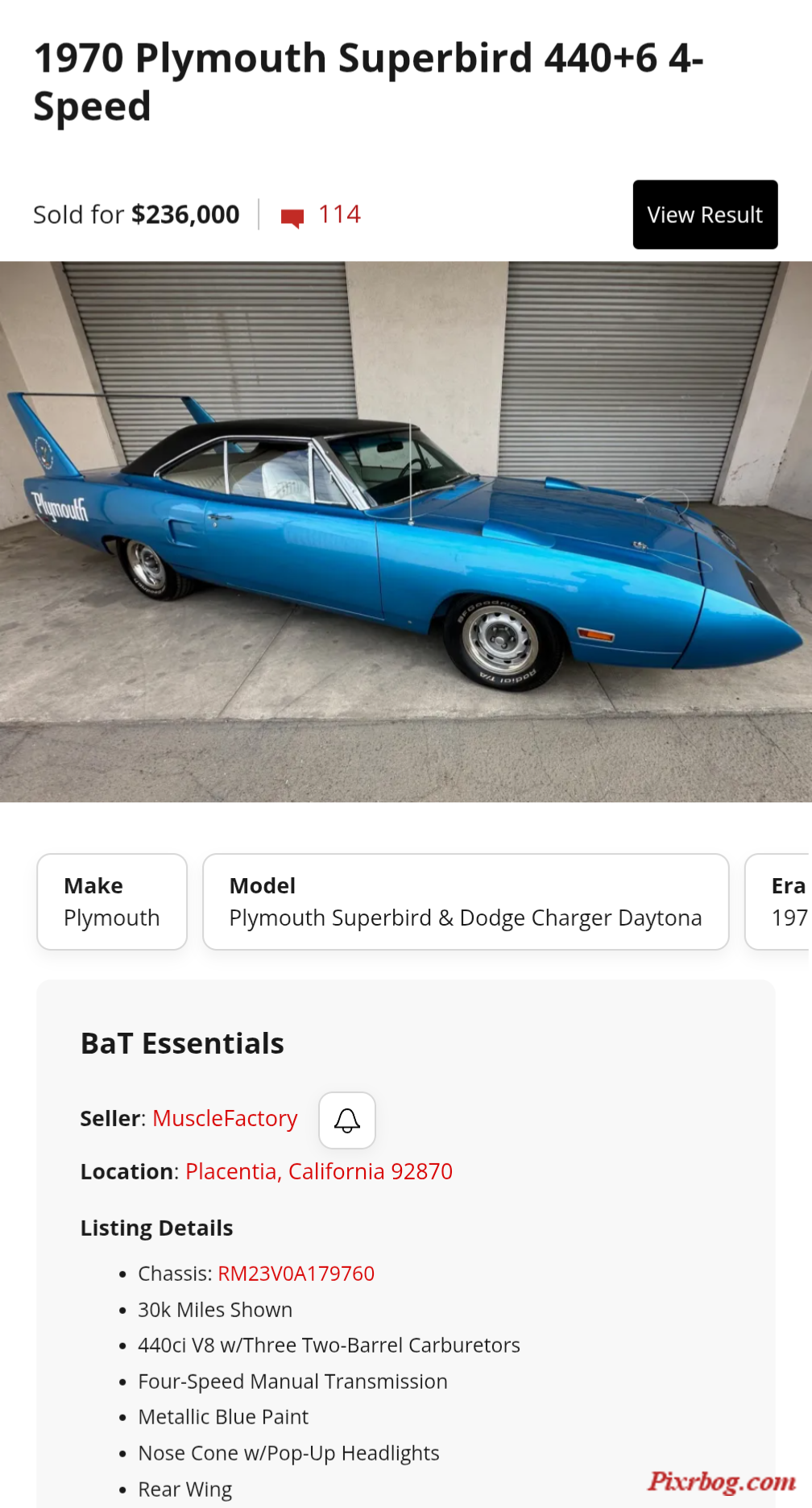Open the blue Superbird listing photo
This screenshot has width=812, height=1508.
coord(406,532)
